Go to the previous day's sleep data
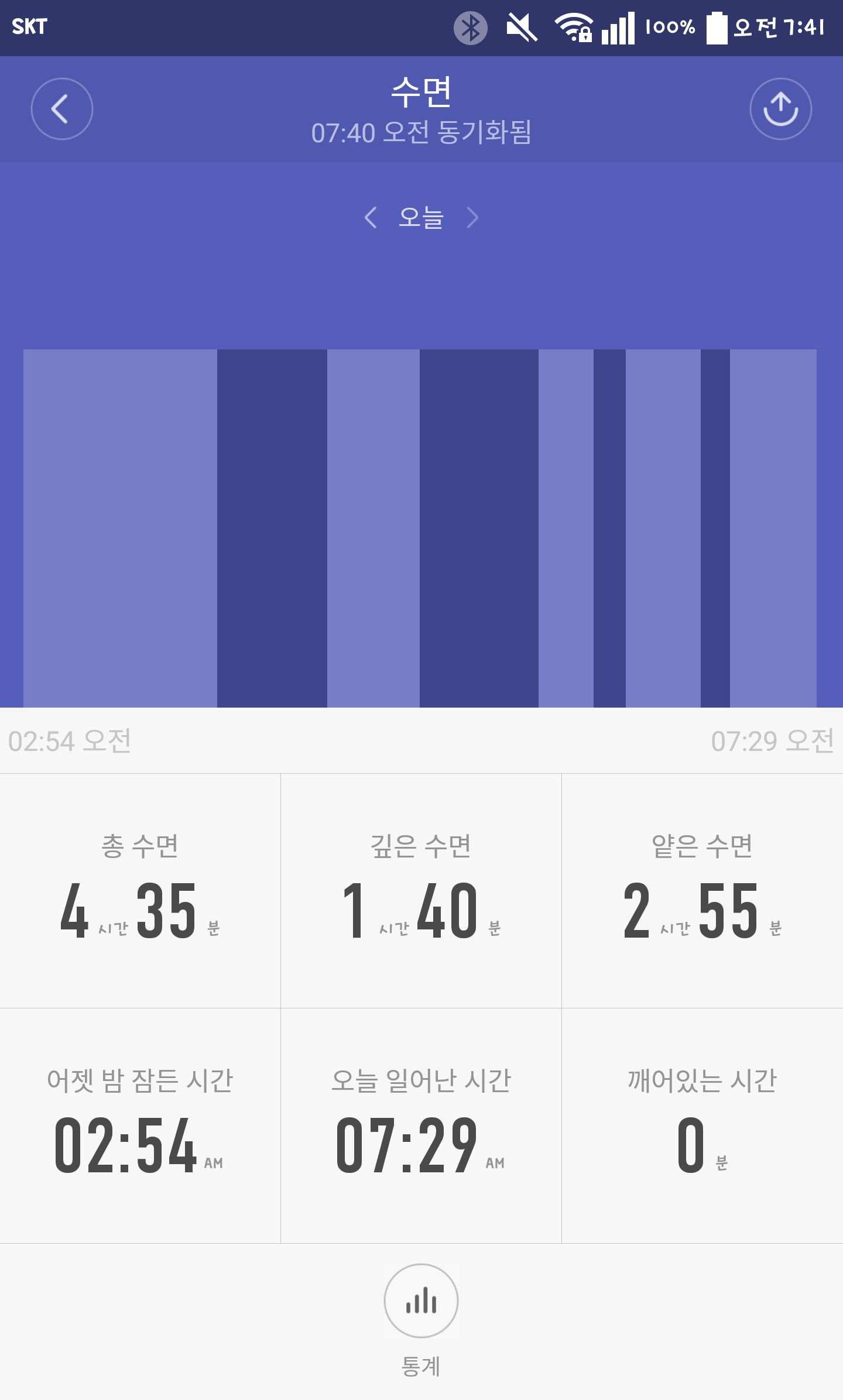 370,218
